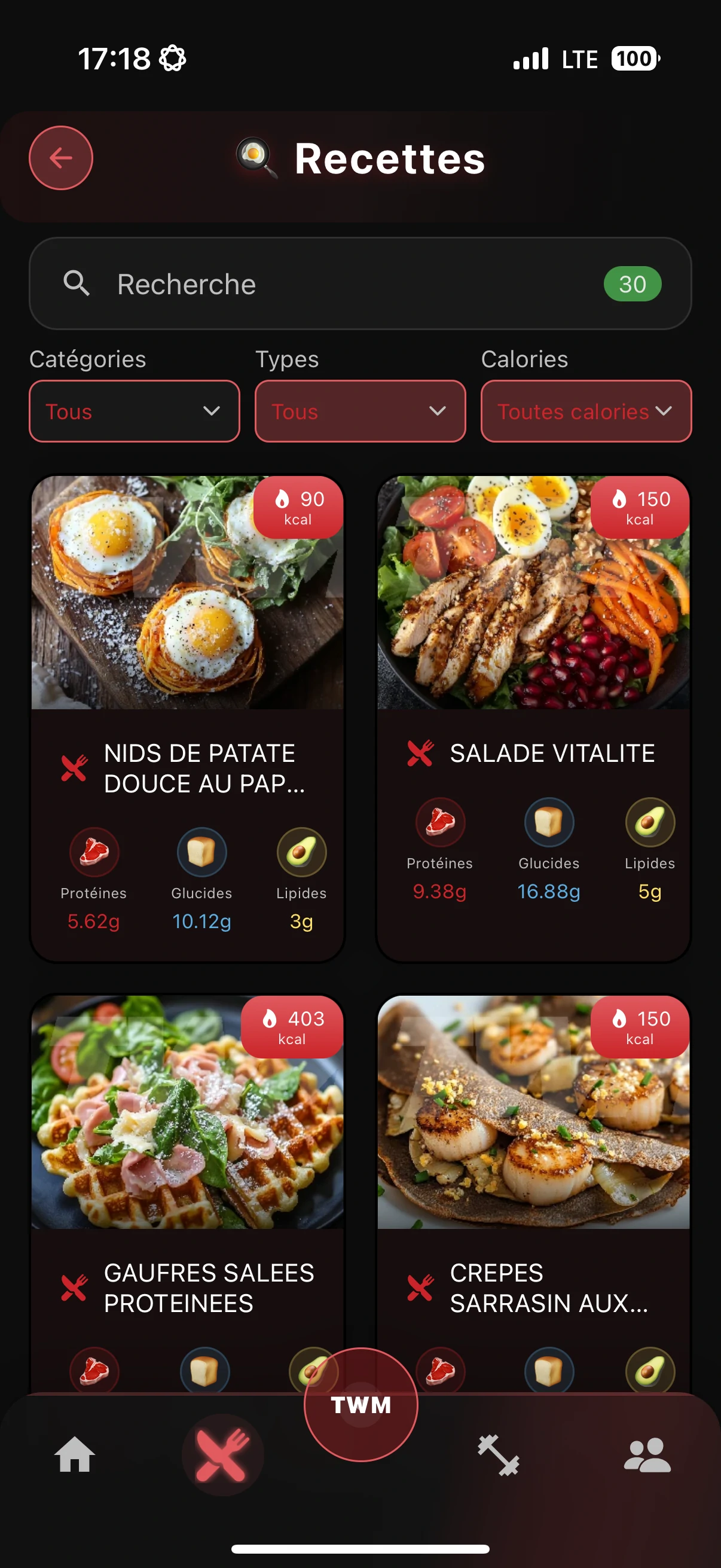Open the community people tab
The width and height of the screenshot is (721, 1568).
tap(647, 1455)
